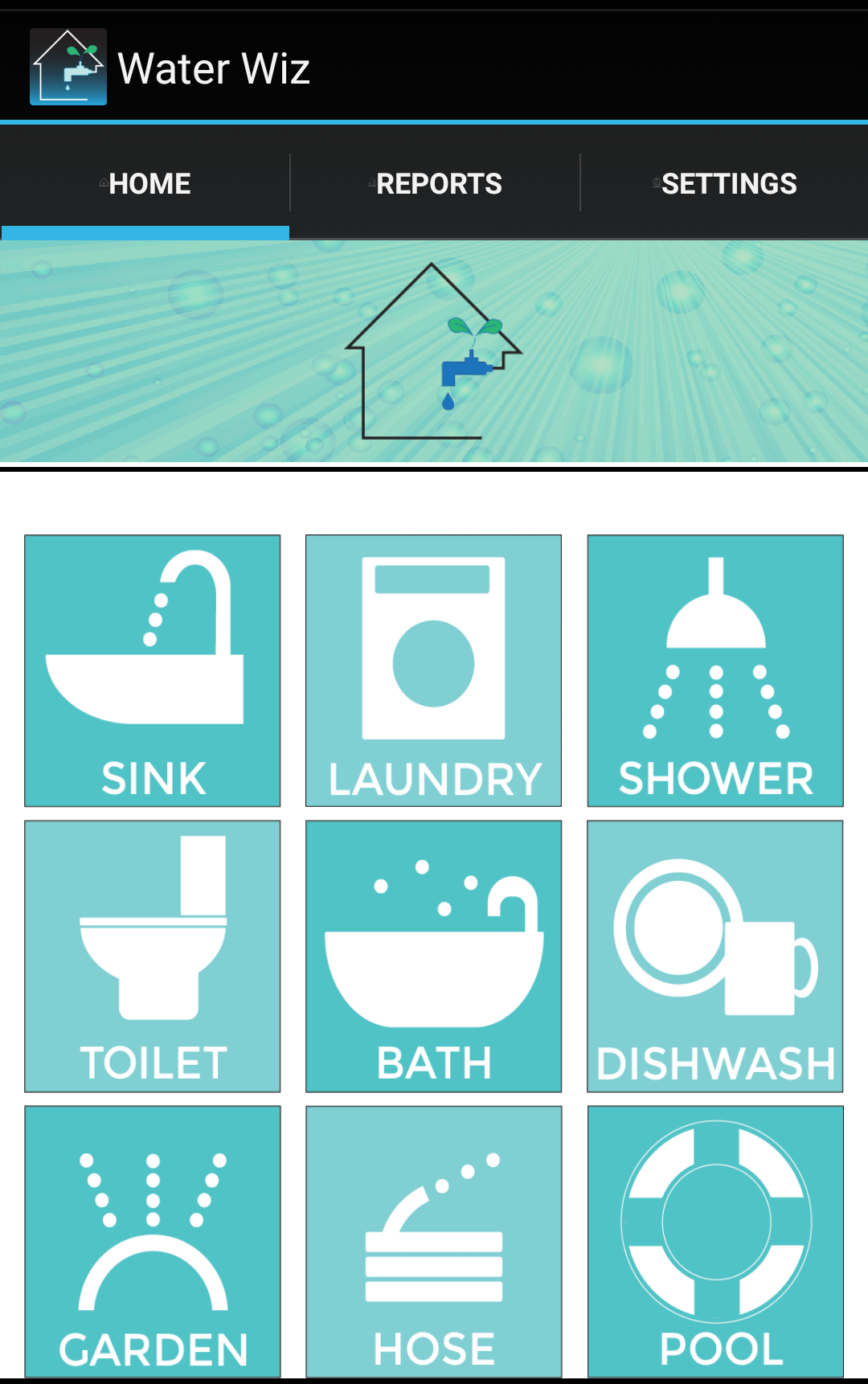Open the Toilet tile

coord(153,956)
